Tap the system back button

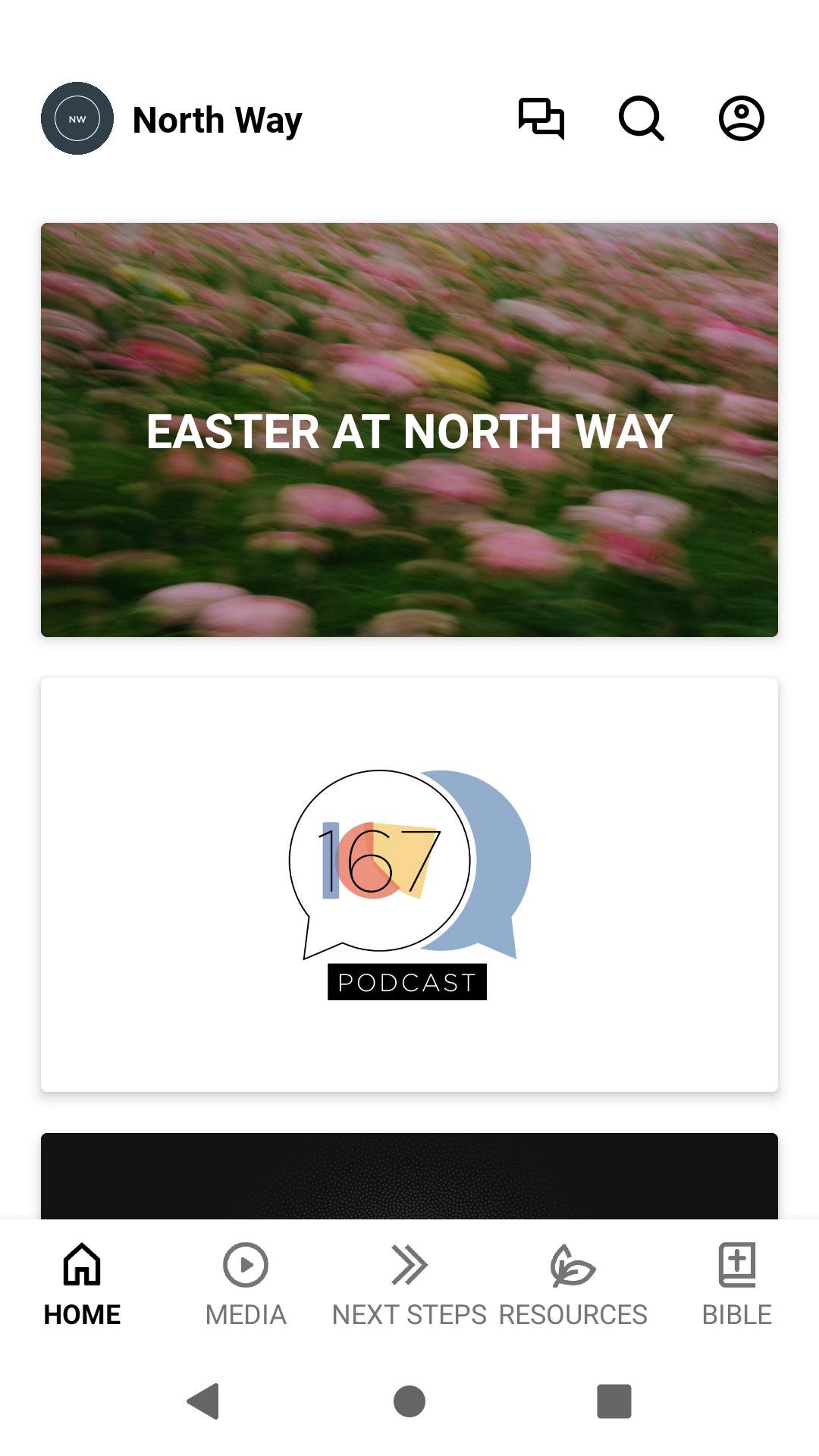tap(203, 1401)
